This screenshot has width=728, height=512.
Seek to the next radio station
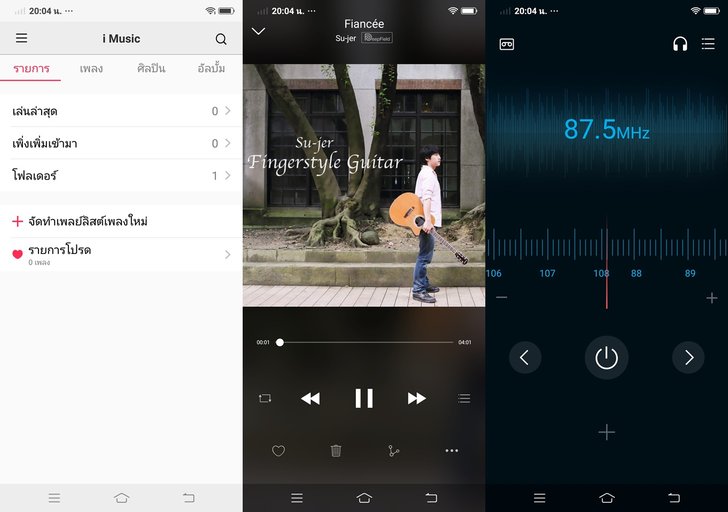tap(688, 357)
